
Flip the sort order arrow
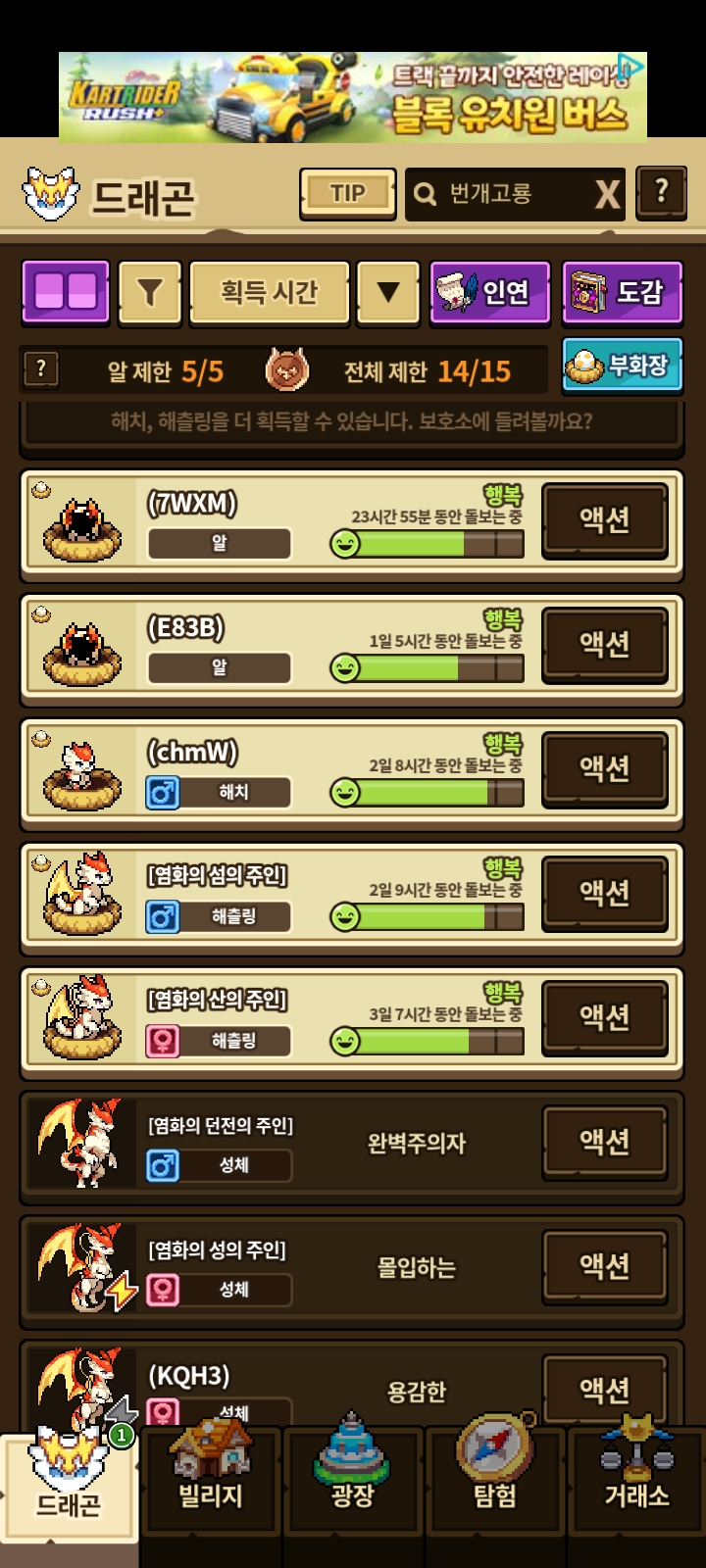tap(387, 292)
